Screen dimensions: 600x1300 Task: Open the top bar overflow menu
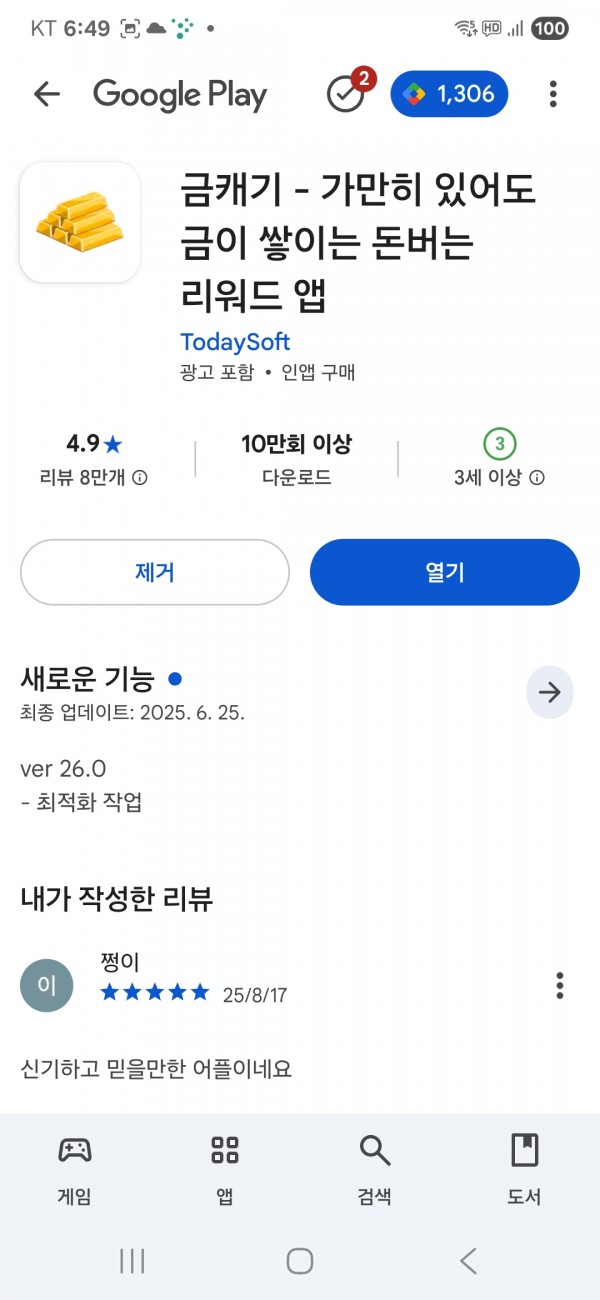[x=553, y=94]
